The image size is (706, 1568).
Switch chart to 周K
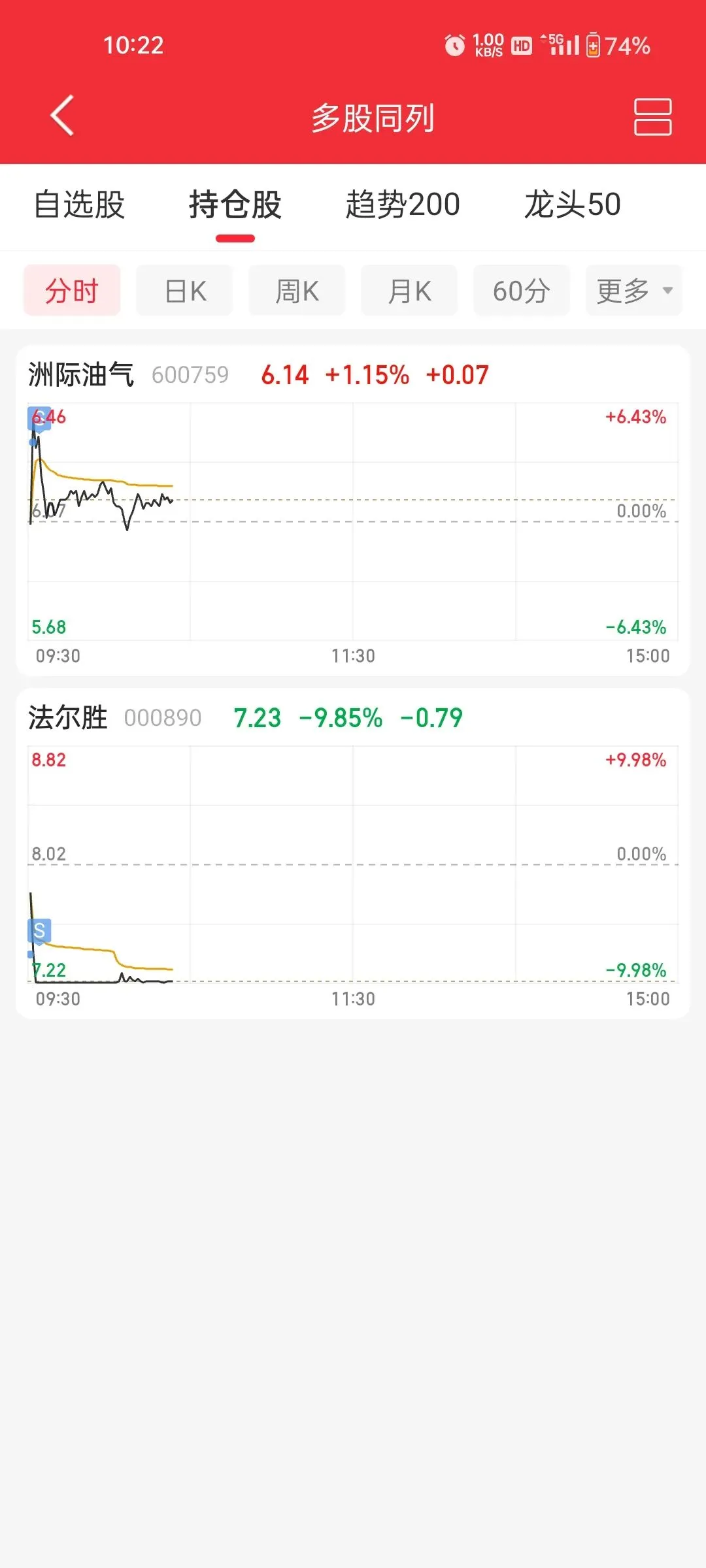(x=297, y=291)
